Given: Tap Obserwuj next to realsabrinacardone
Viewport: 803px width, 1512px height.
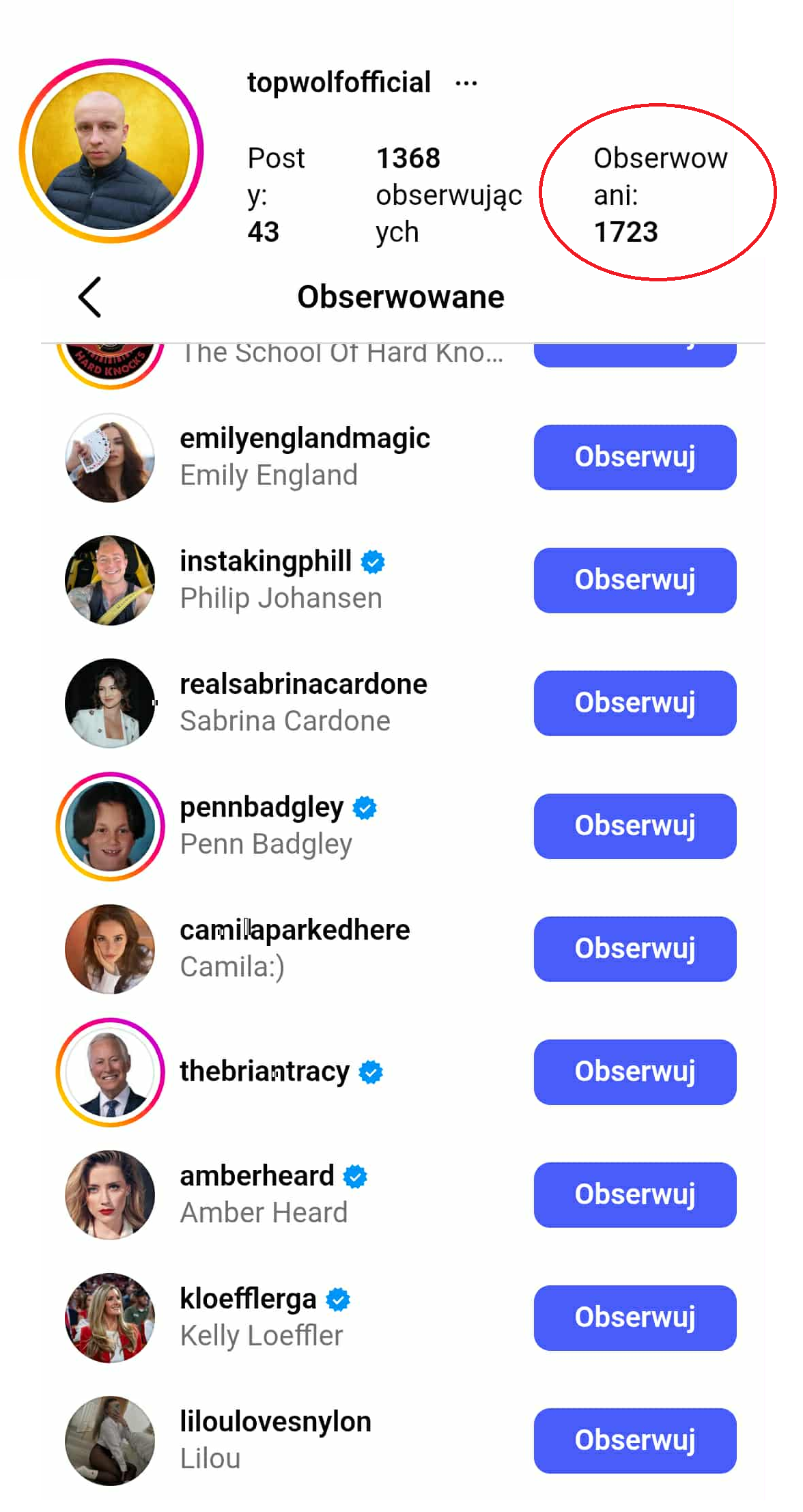Looking at the screenshot, I should coord(634,703).
